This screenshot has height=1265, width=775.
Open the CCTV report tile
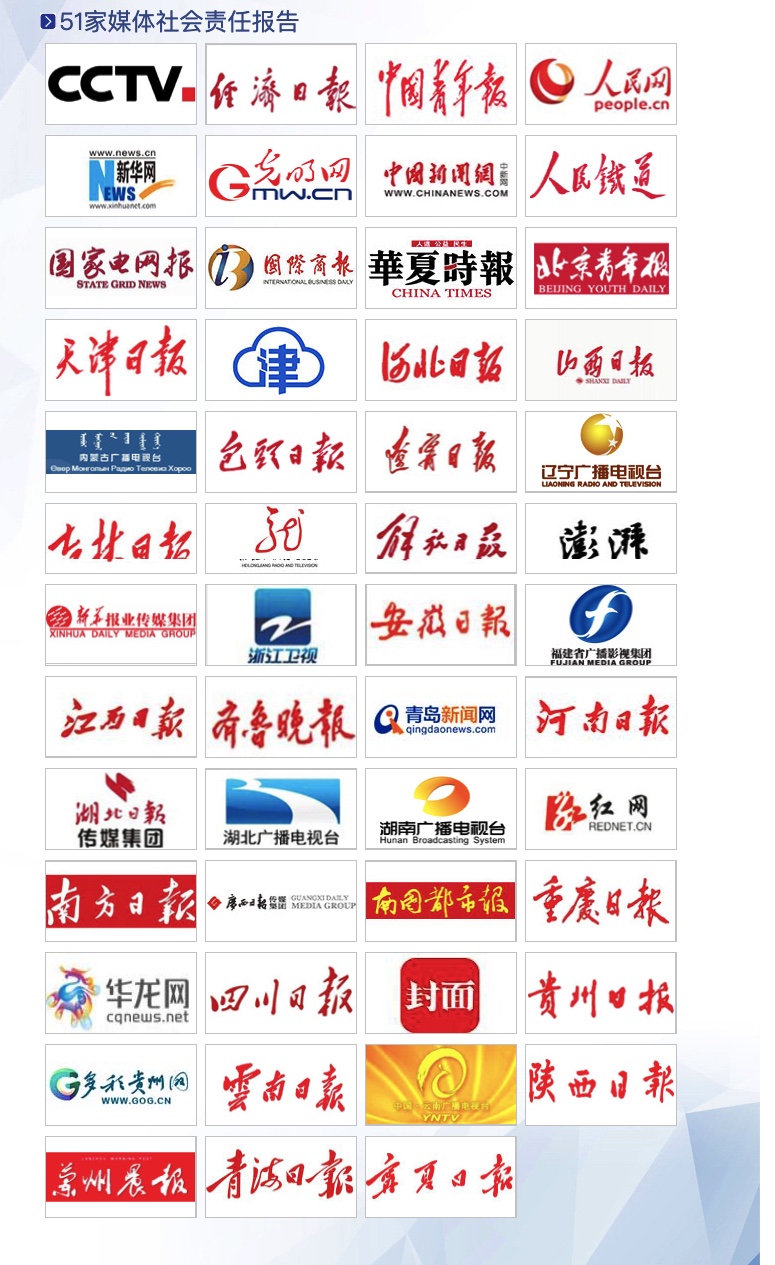[x=121, y=84]
